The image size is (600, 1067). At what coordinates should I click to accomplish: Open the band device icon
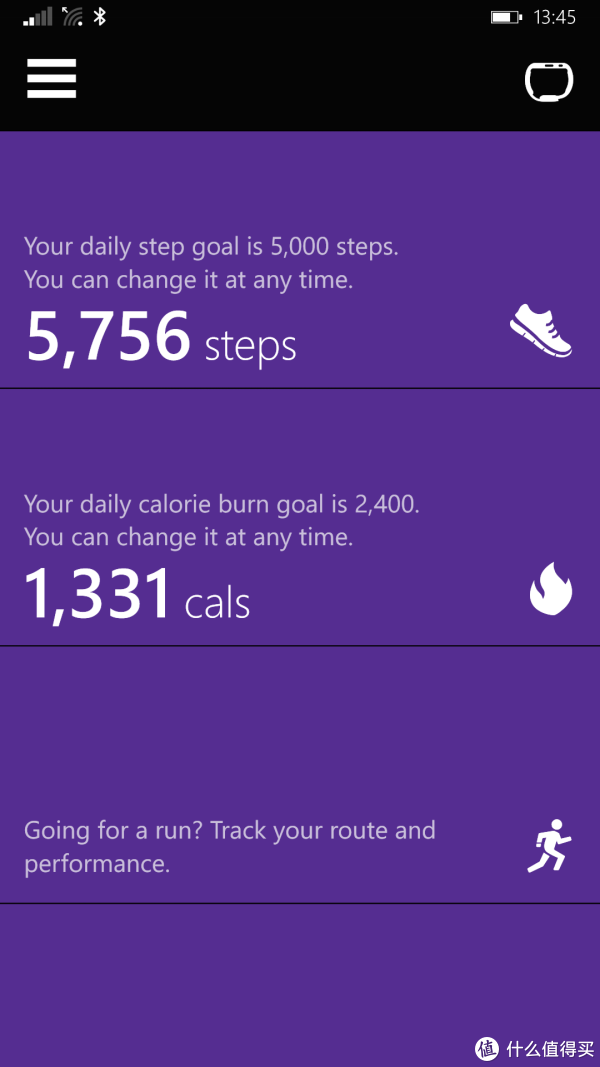click(549, 81)
